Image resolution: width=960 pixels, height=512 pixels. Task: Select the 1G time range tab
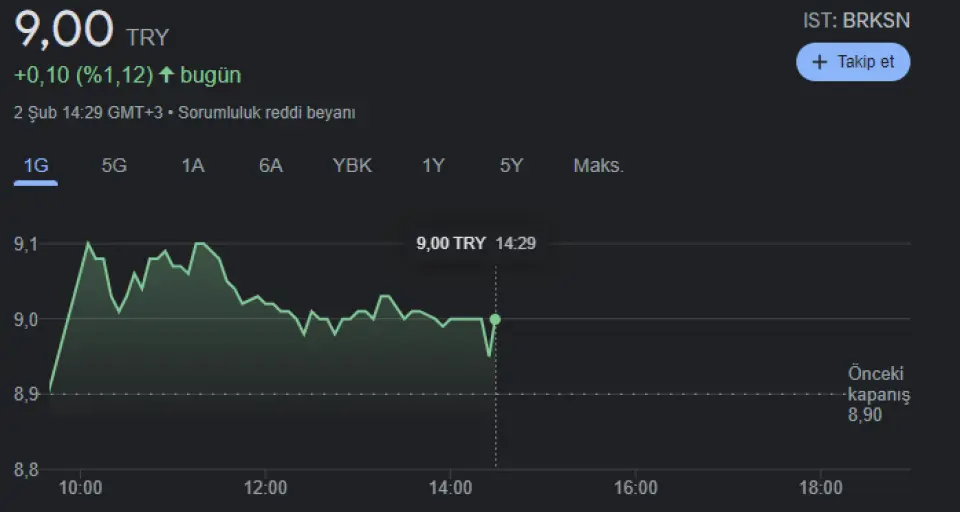[x=36, y=166]
